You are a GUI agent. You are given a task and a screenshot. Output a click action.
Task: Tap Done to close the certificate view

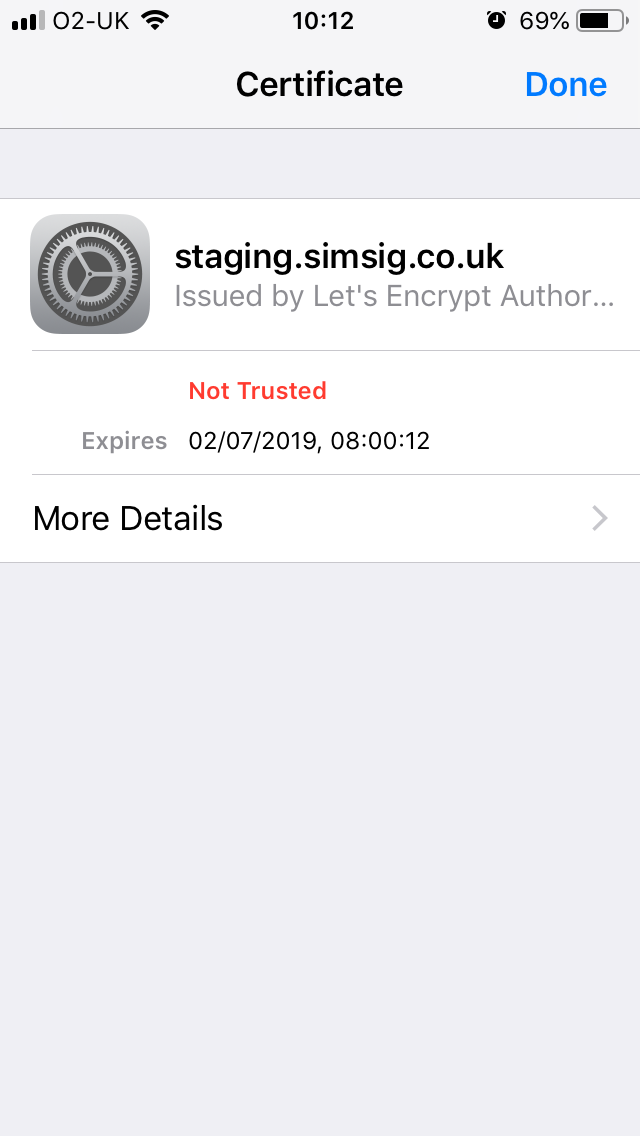pyautogui.click(x=565, y=85)
